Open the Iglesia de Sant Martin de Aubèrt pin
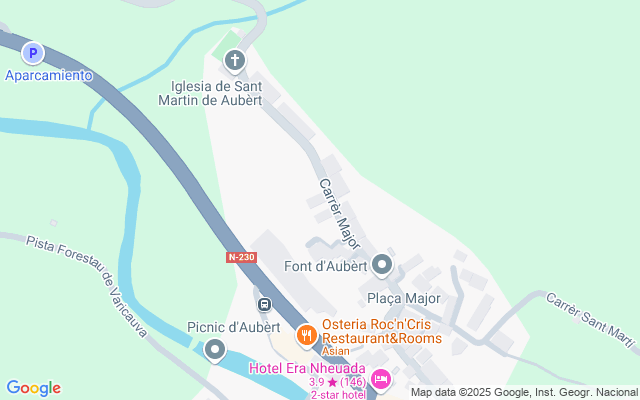 tap(235, 62)
